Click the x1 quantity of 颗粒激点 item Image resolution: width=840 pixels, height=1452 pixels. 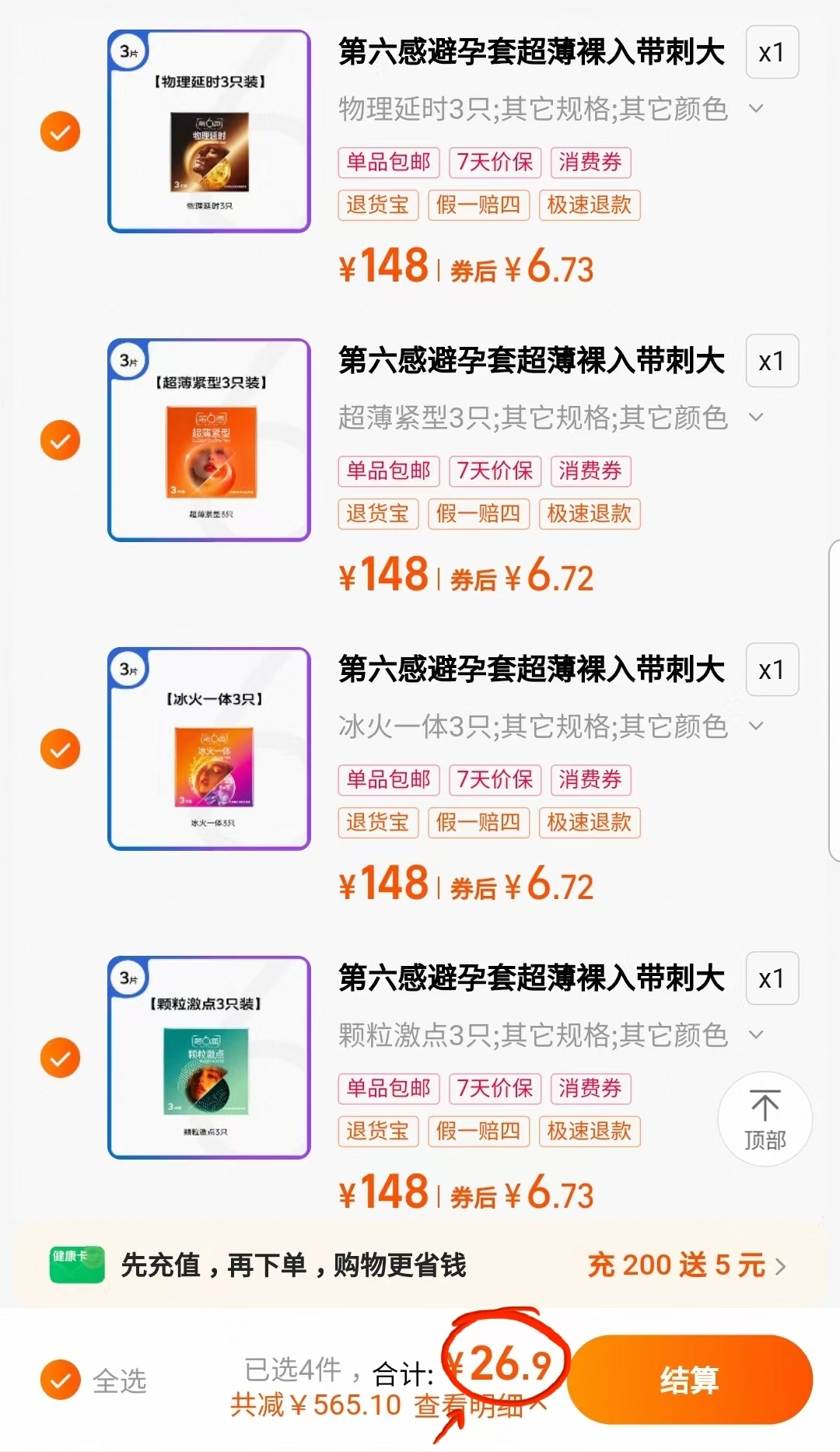point(771,978)
